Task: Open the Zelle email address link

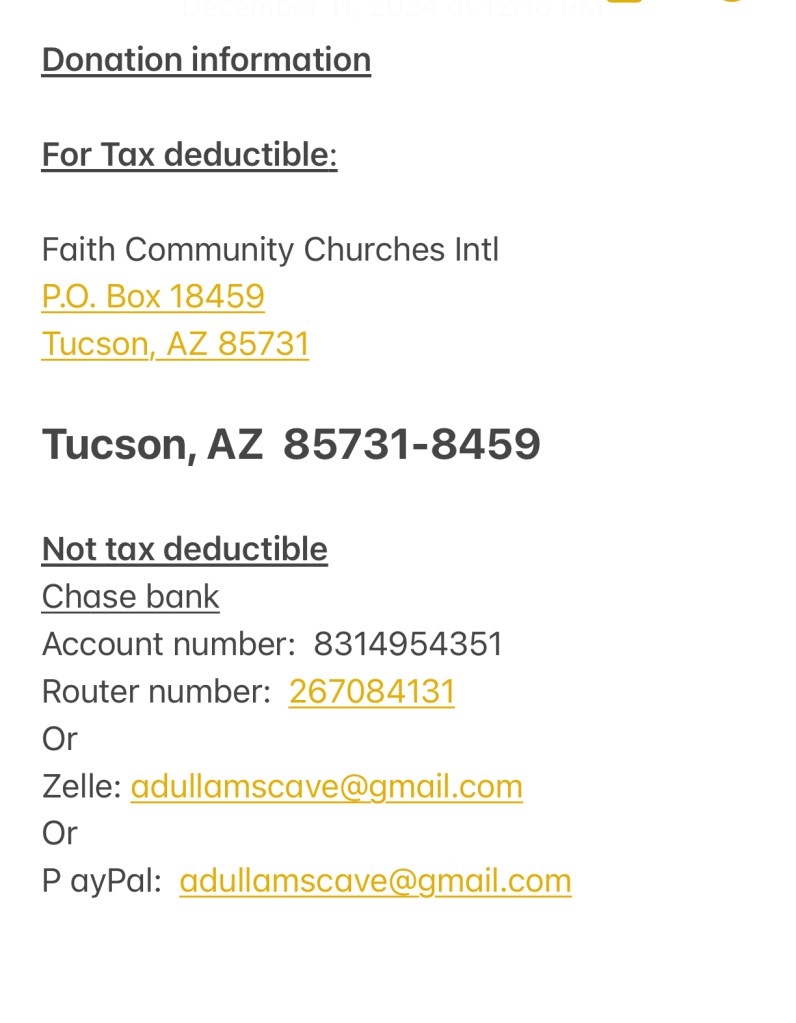Action: pyautogui.click(x=326, y=786)
